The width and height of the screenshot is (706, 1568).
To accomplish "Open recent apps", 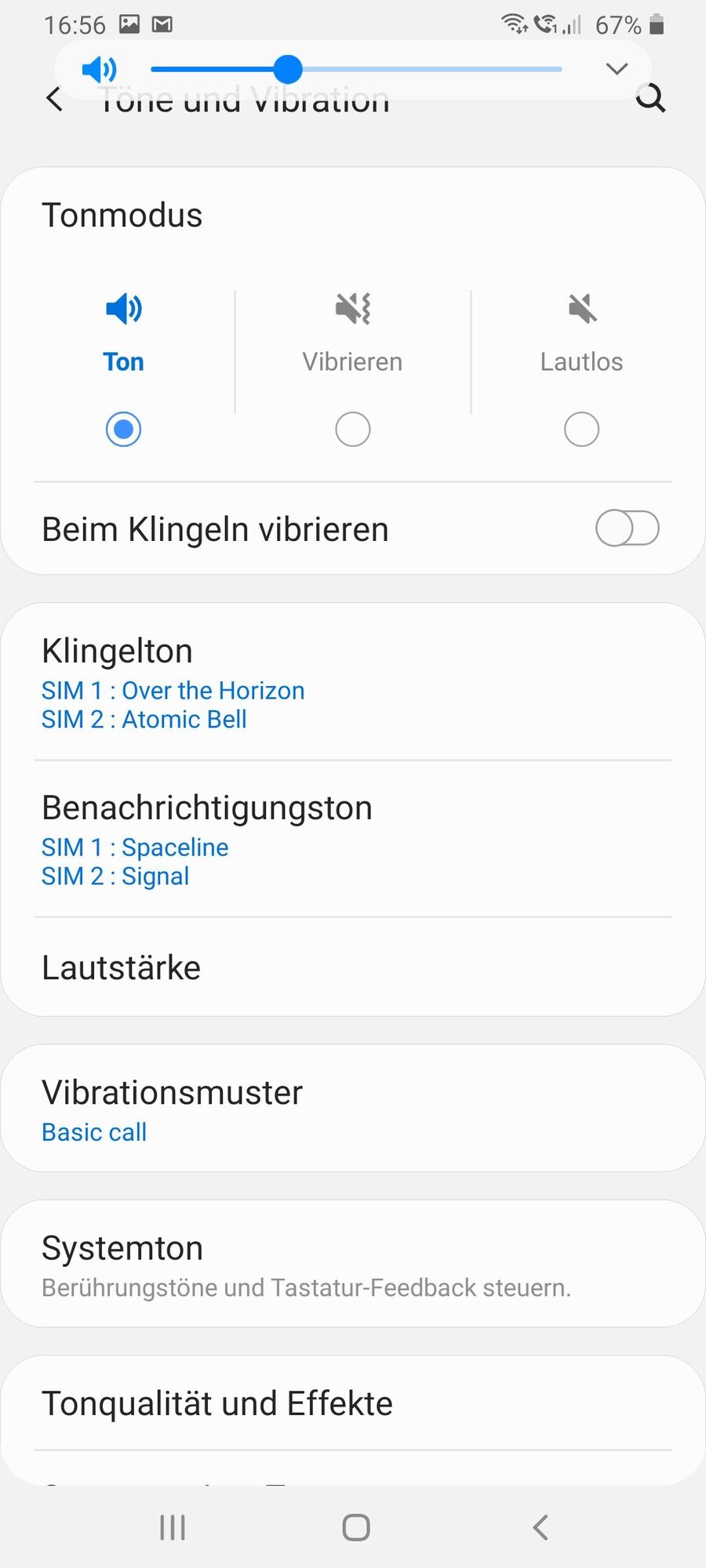I will (173, 1527).
